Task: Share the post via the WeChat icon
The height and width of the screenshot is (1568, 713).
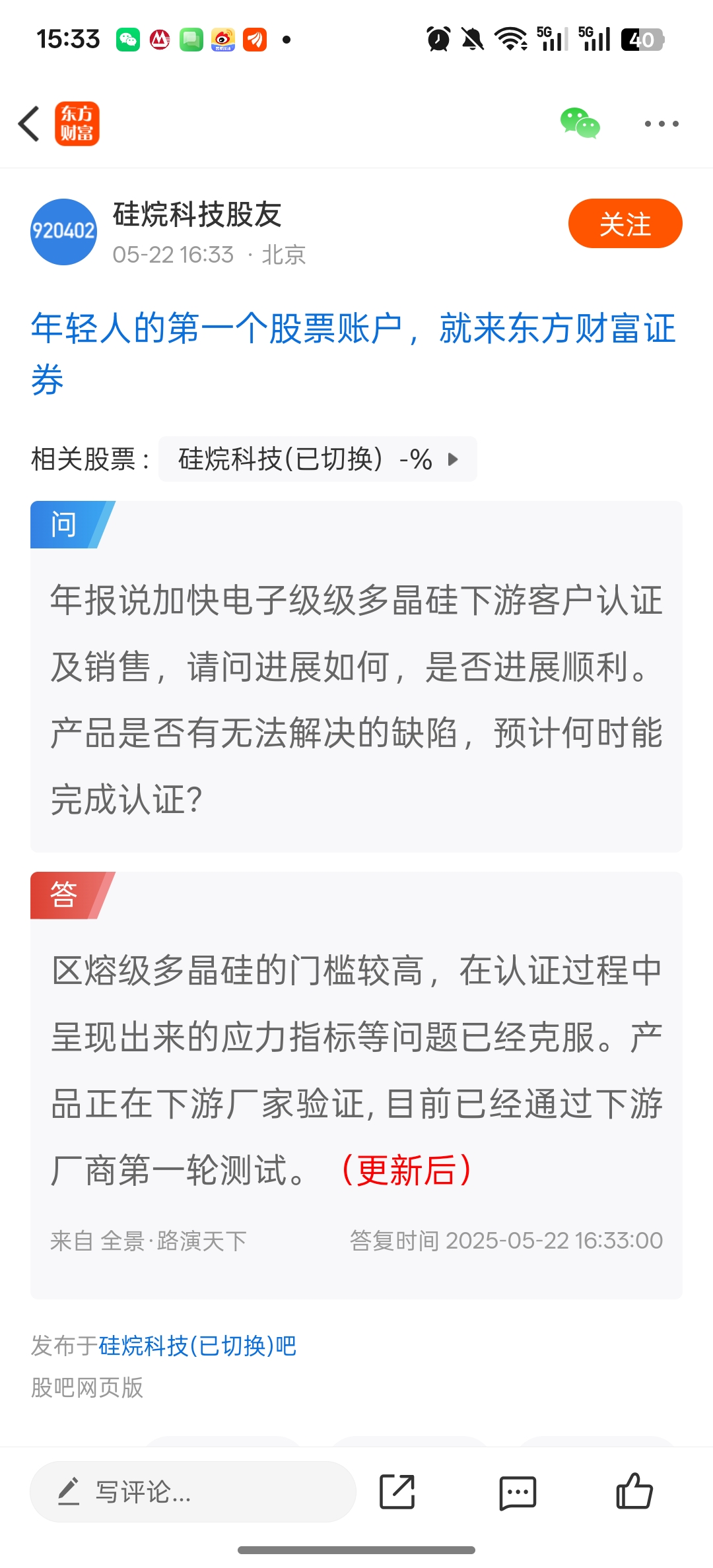Action: tap(580, 123)
